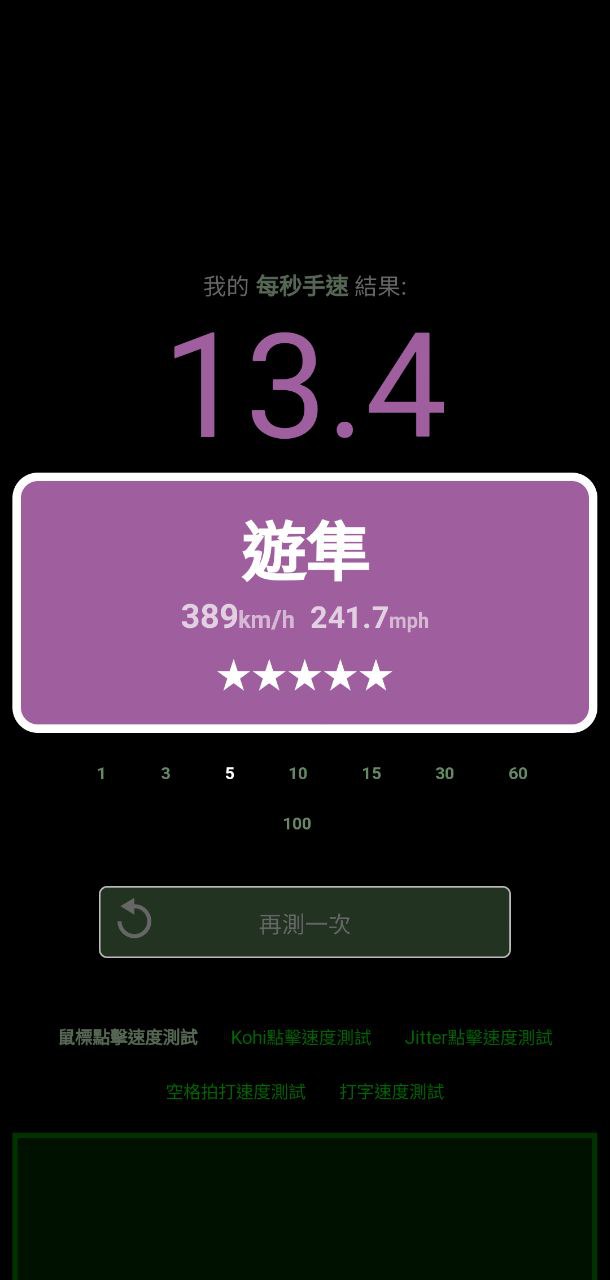
Task: Go to 打字速度測試
Action: click(x=392, y=1091)
